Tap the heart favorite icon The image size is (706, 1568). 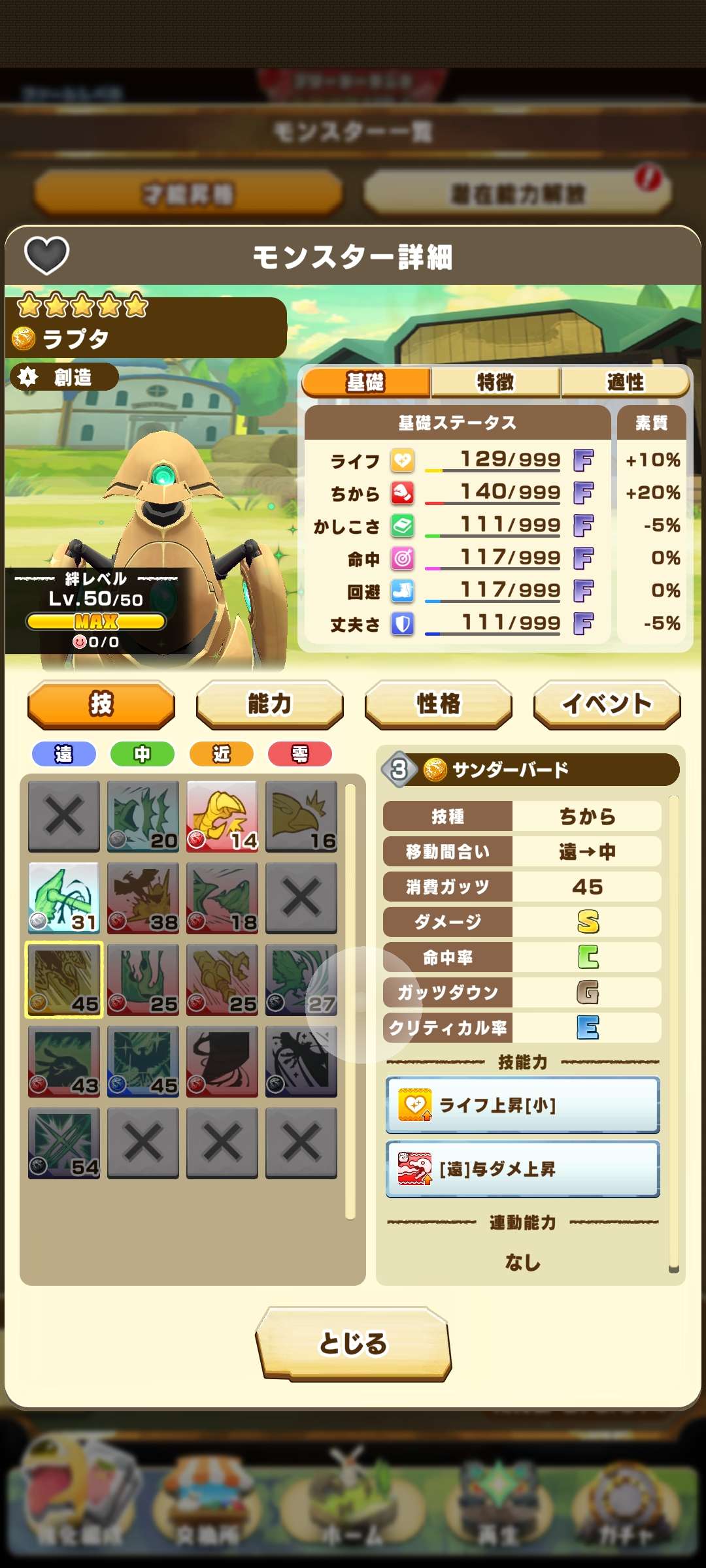[46, 255]
